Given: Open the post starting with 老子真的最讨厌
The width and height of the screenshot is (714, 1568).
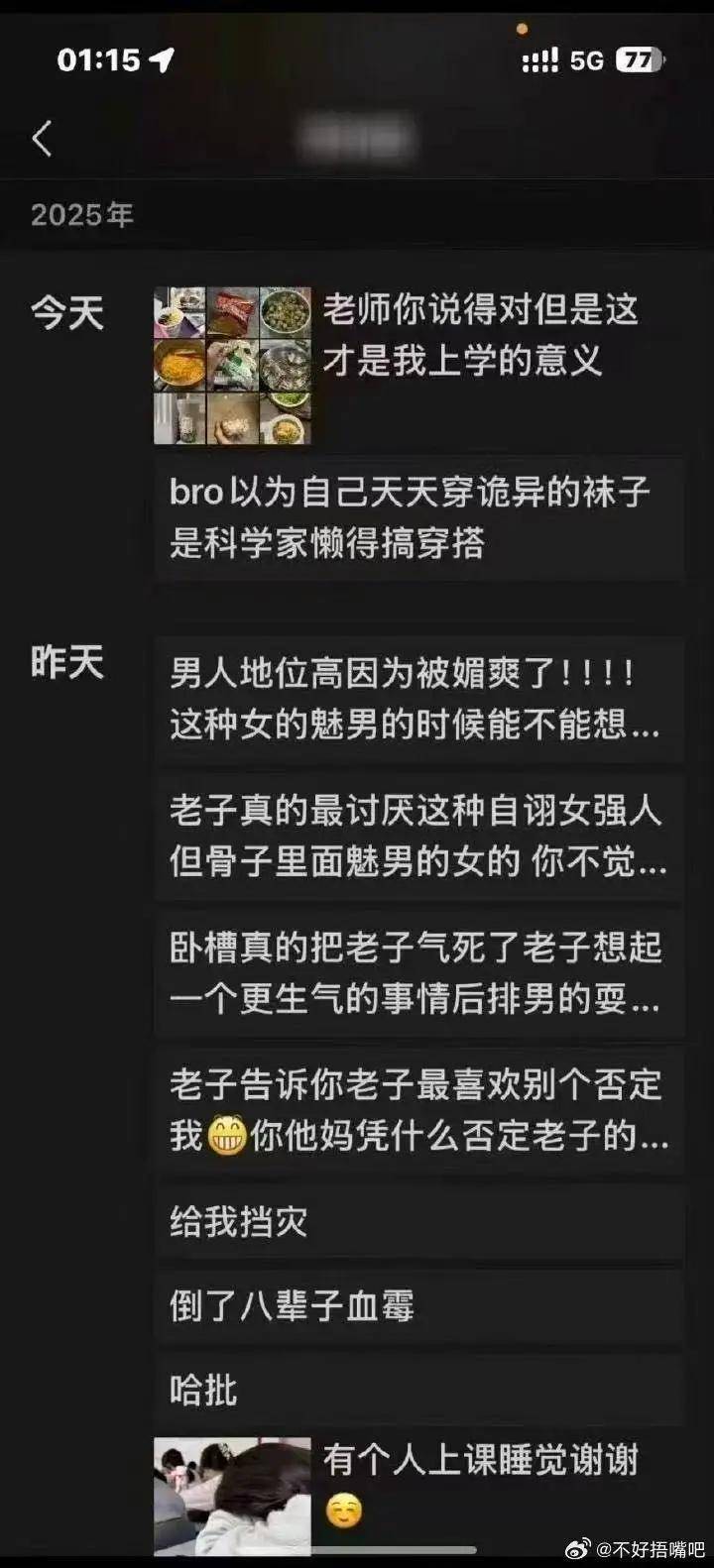Looking at the screenshot, I should click(417, 836).
